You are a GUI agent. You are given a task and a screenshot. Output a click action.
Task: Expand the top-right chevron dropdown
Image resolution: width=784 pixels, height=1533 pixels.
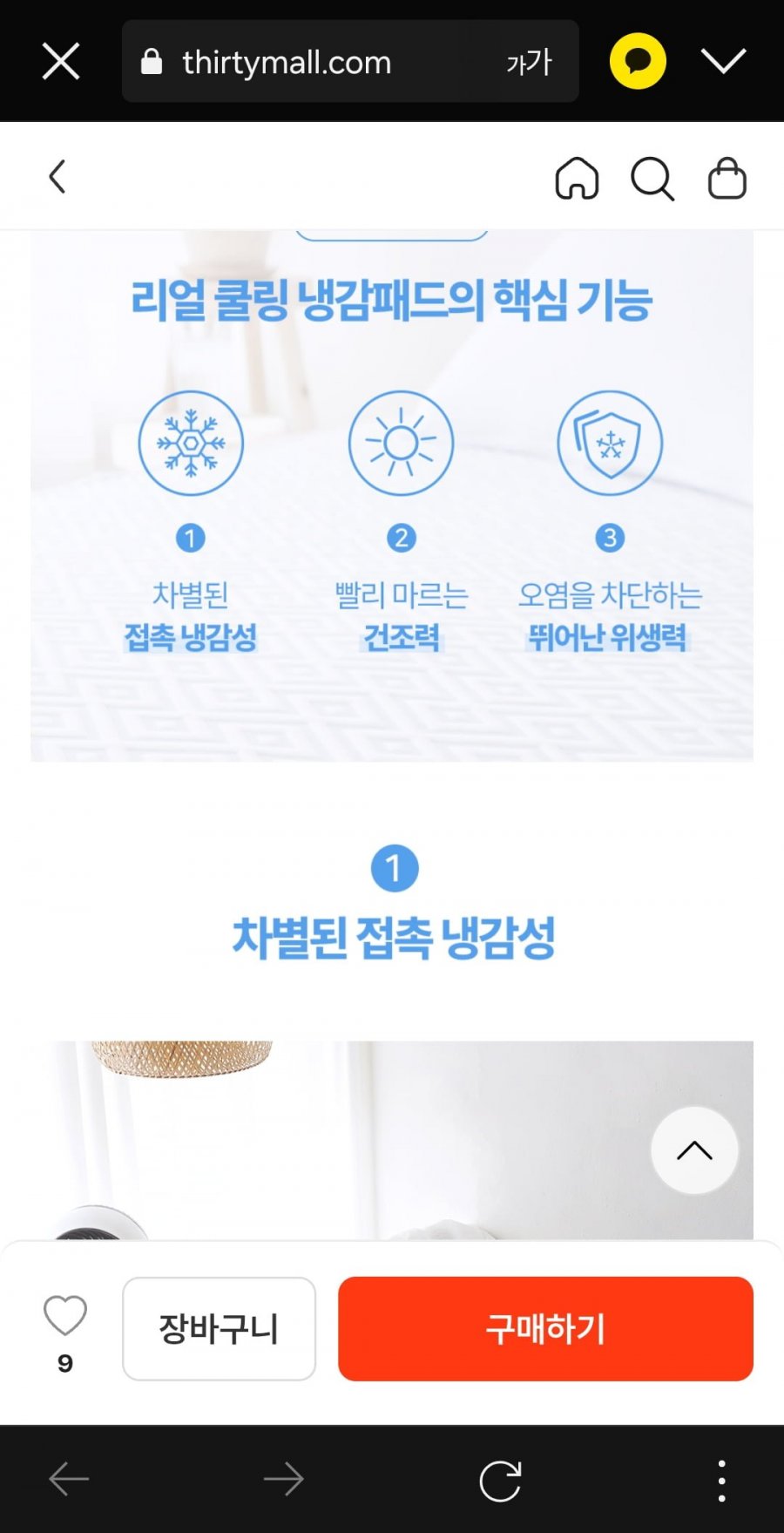click(x=723, y=61)
